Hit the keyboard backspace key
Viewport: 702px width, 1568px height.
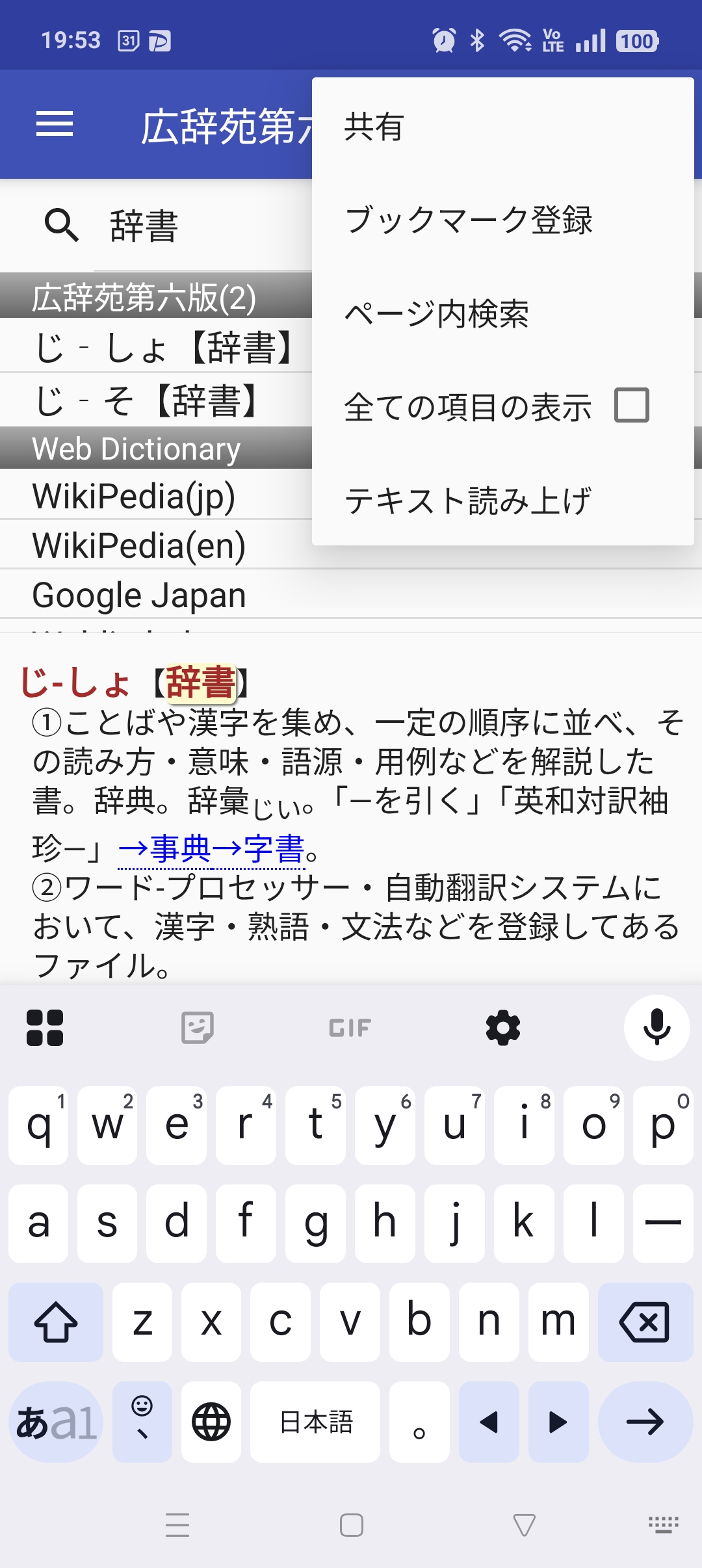[x=645, y=1322]
